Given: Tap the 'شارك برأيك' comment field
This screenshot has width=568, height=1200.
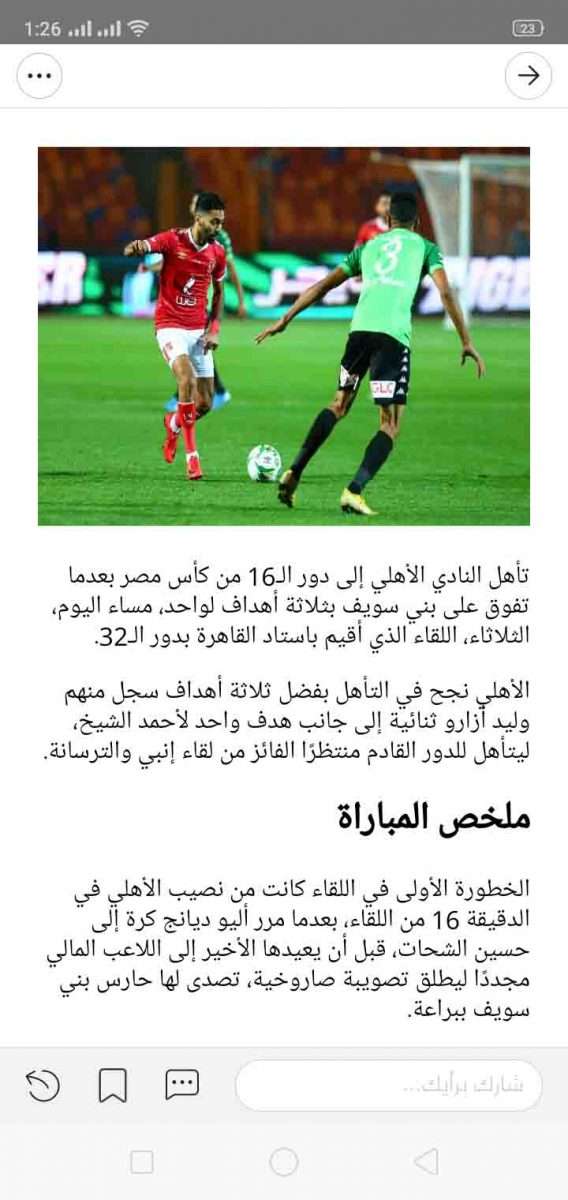Looking at the screenshot, I should [389, 1085].
